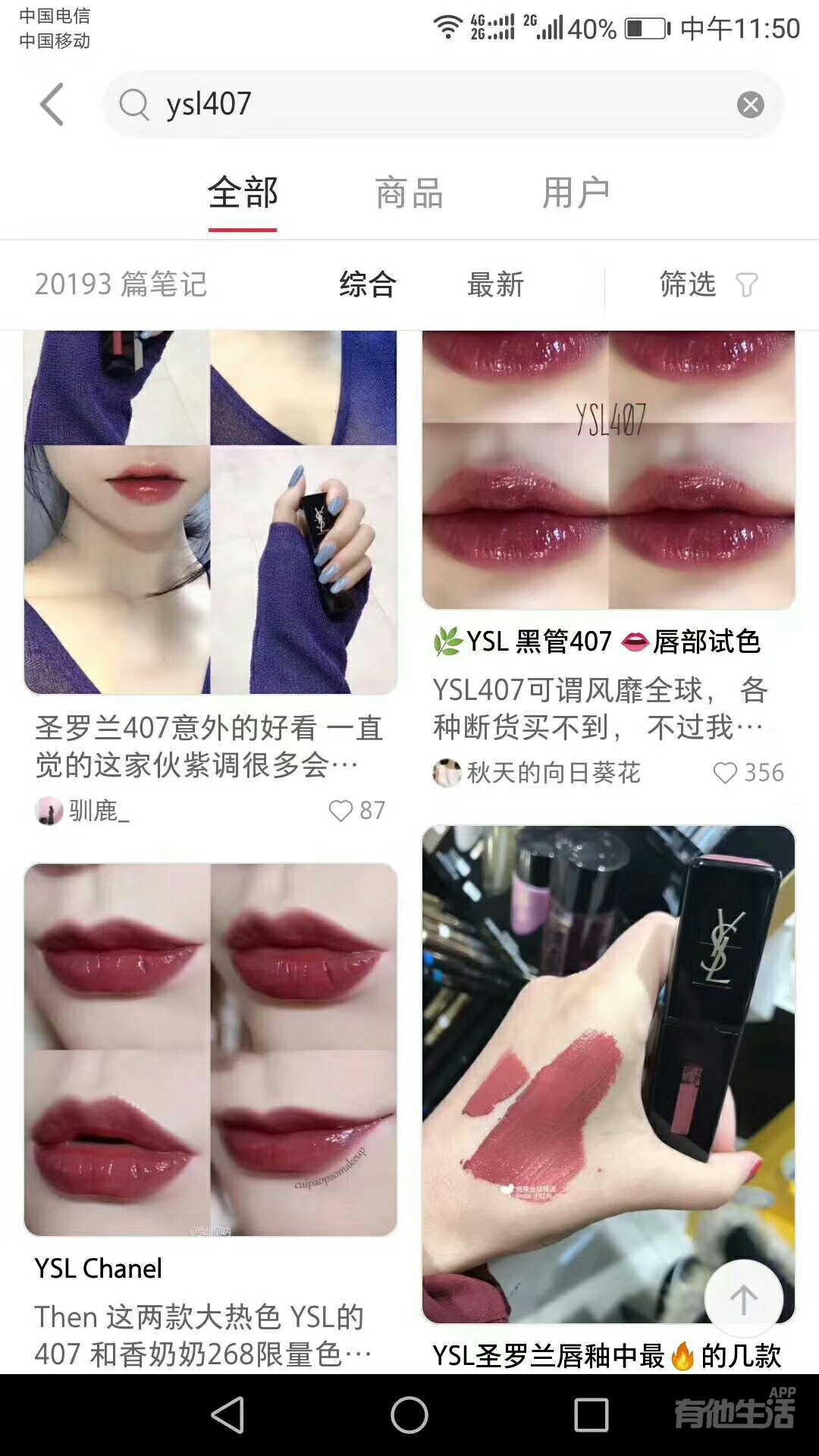Screen dimensions: 819x1456
Task: Tap the system home button
Action: point(409,1415)
